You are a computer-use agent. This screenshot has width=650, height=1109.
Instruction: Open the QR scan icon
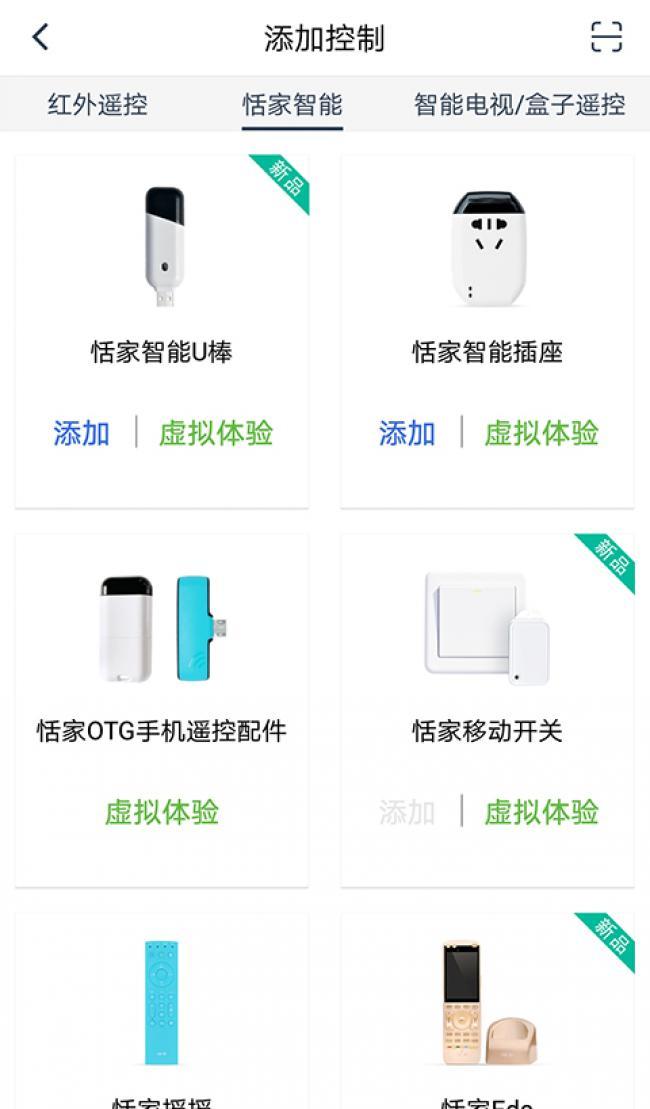(x=606, y=38)
